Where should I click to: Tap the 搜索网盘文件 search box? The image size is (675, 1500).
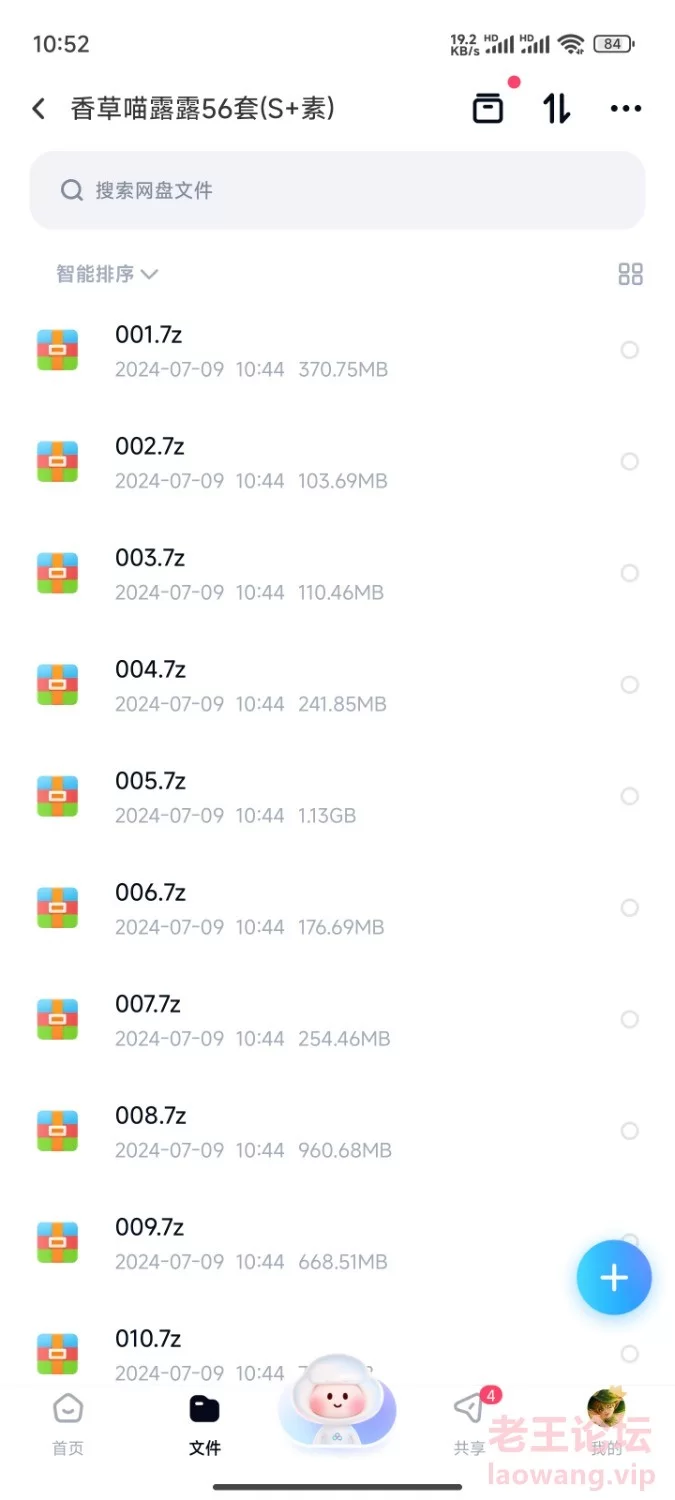pyautogui.click(x=337, y=190)
